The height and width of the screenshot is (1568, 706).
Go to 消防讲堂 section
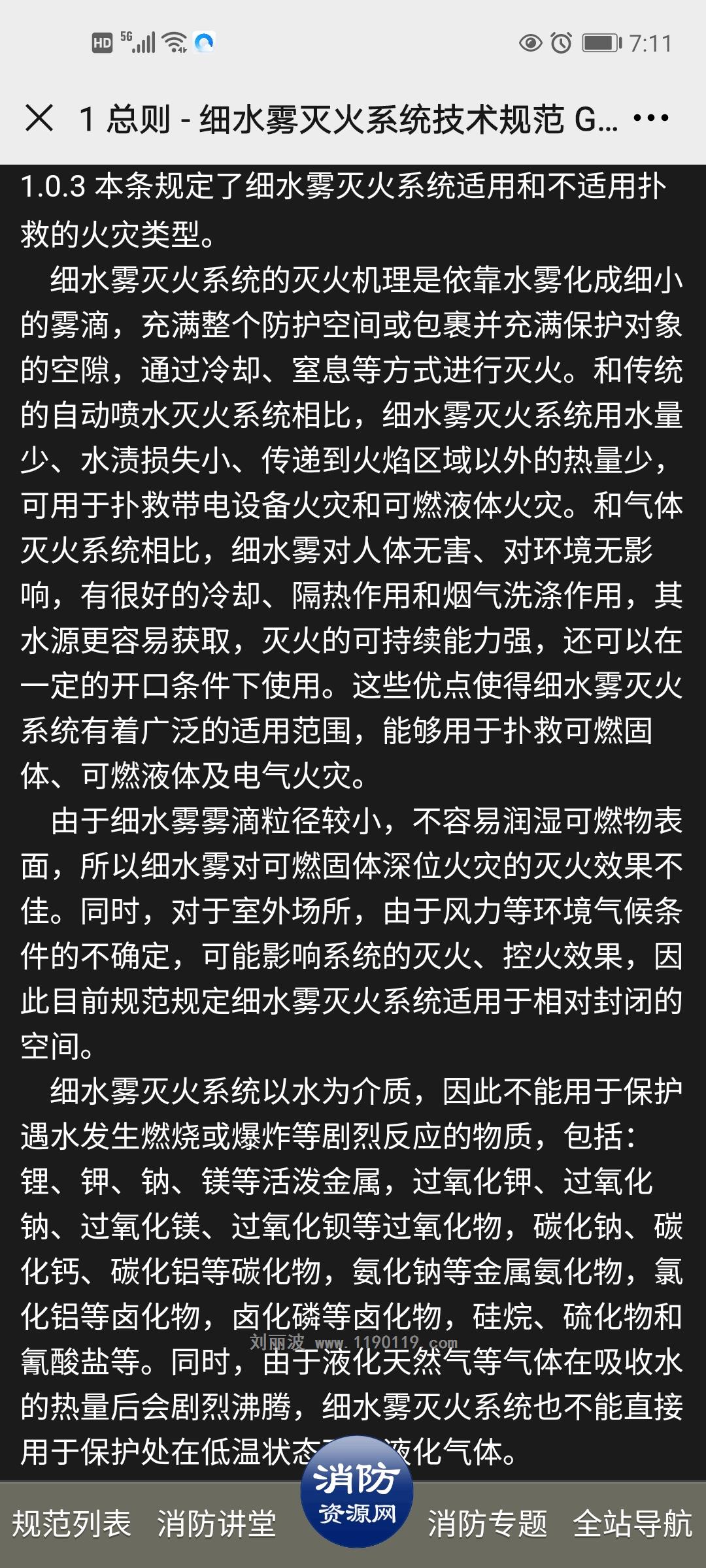pos(216,1524)
